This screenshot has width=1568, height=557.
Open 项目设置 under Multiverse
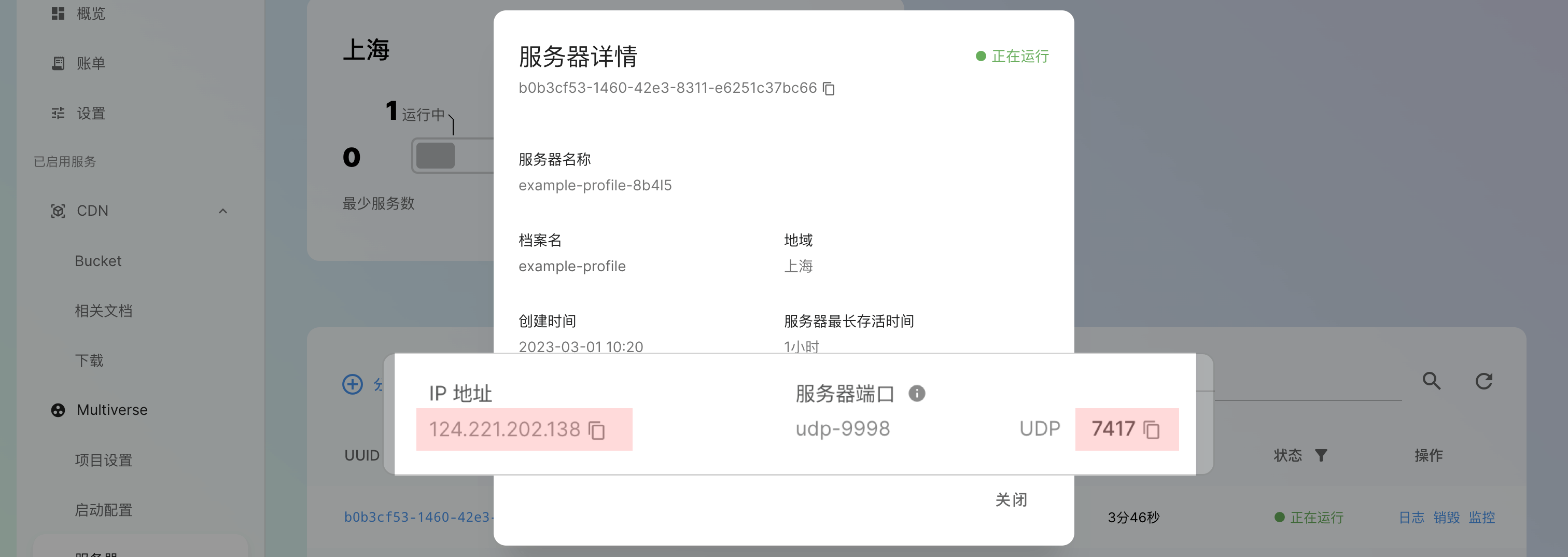[x=104, y=460]
